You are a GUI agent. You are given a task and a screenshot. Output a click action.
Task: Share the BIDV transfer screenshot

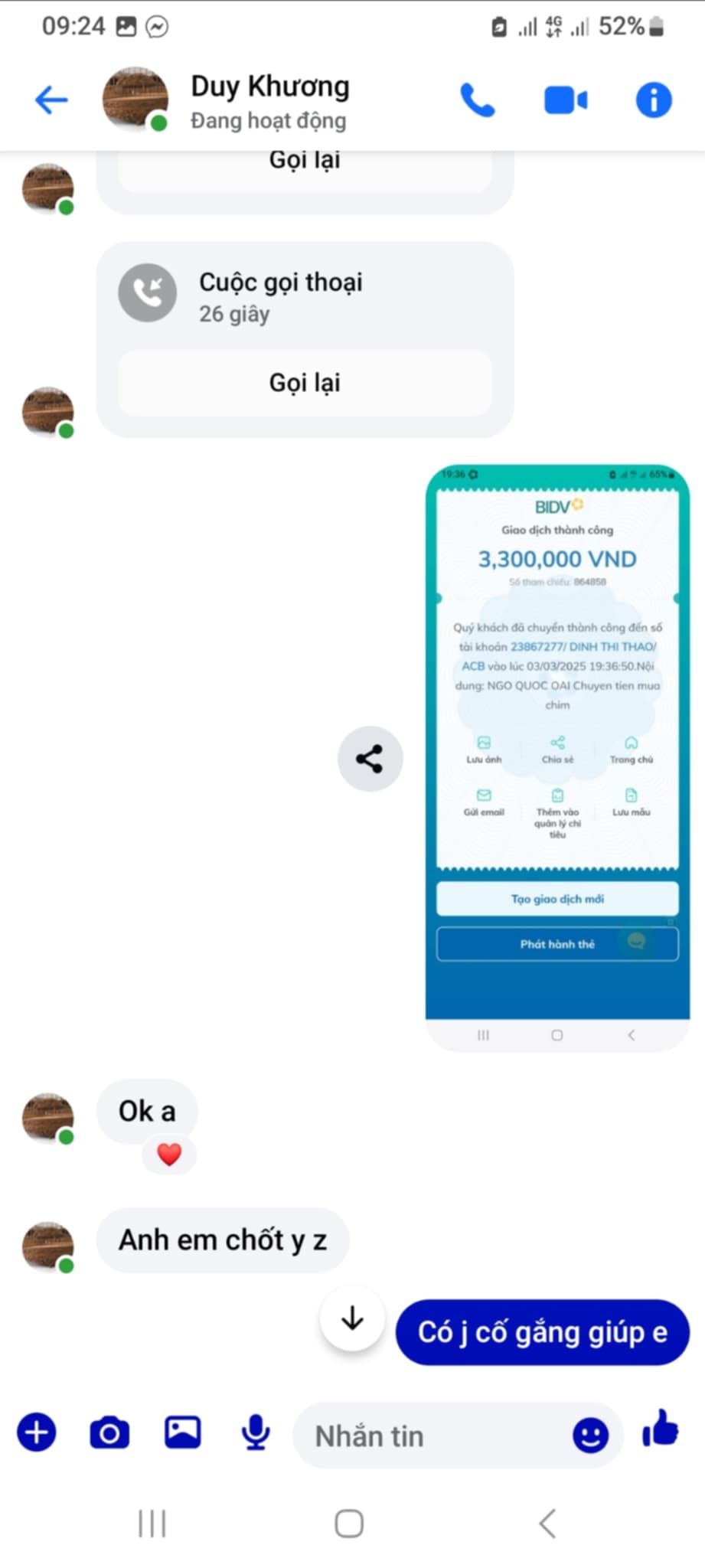[x=370, y=759]
